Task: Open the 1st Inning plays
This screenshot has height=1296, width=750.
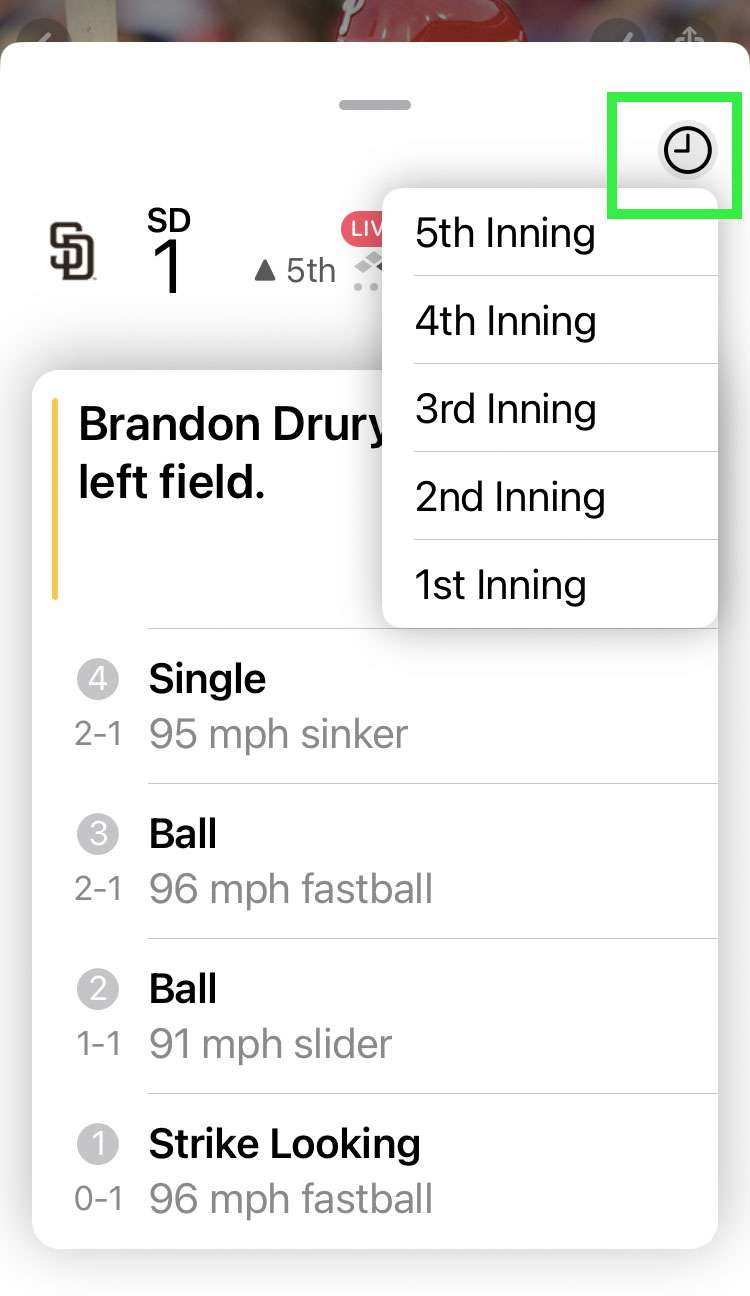Action: [x=549, y=585]
